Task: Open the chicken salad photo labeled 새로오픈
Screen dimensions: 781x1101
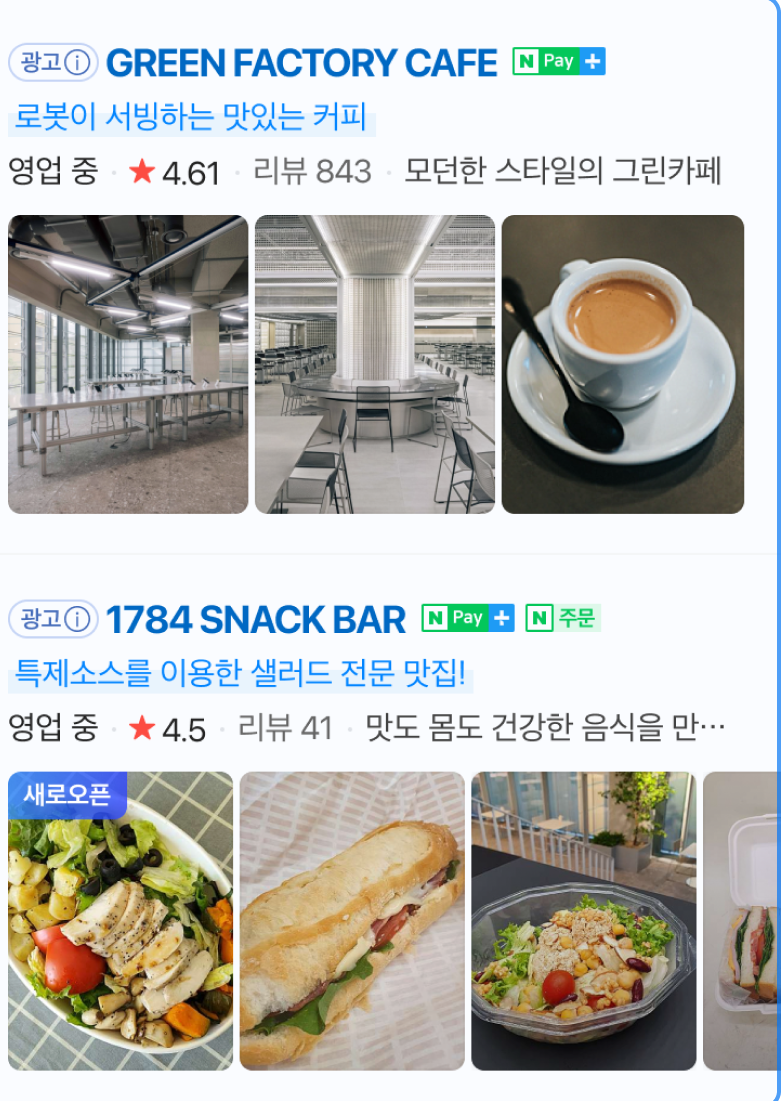Action: (121, 920)
